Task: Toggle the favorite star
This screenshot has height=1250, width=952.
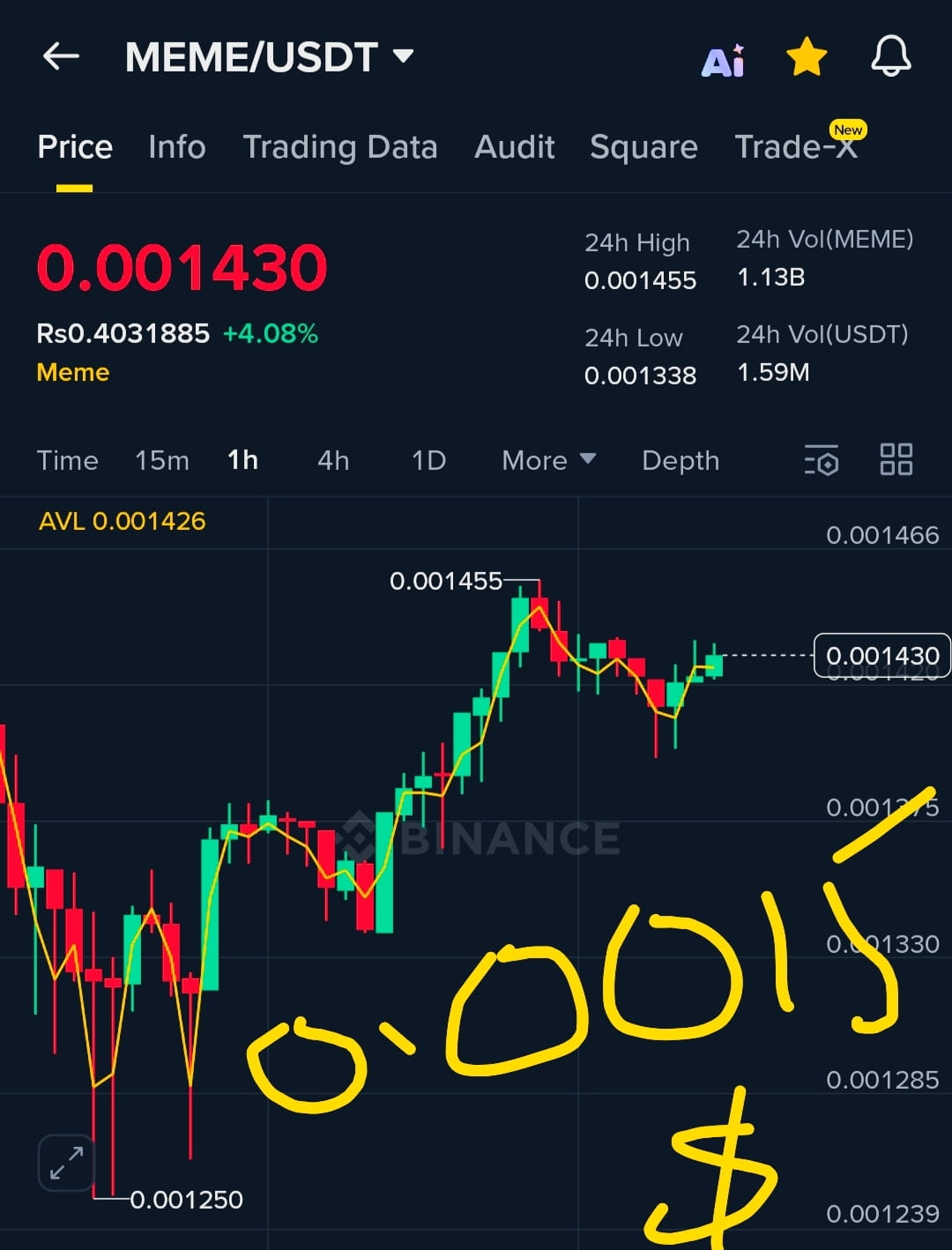Action: pos(806,58)
